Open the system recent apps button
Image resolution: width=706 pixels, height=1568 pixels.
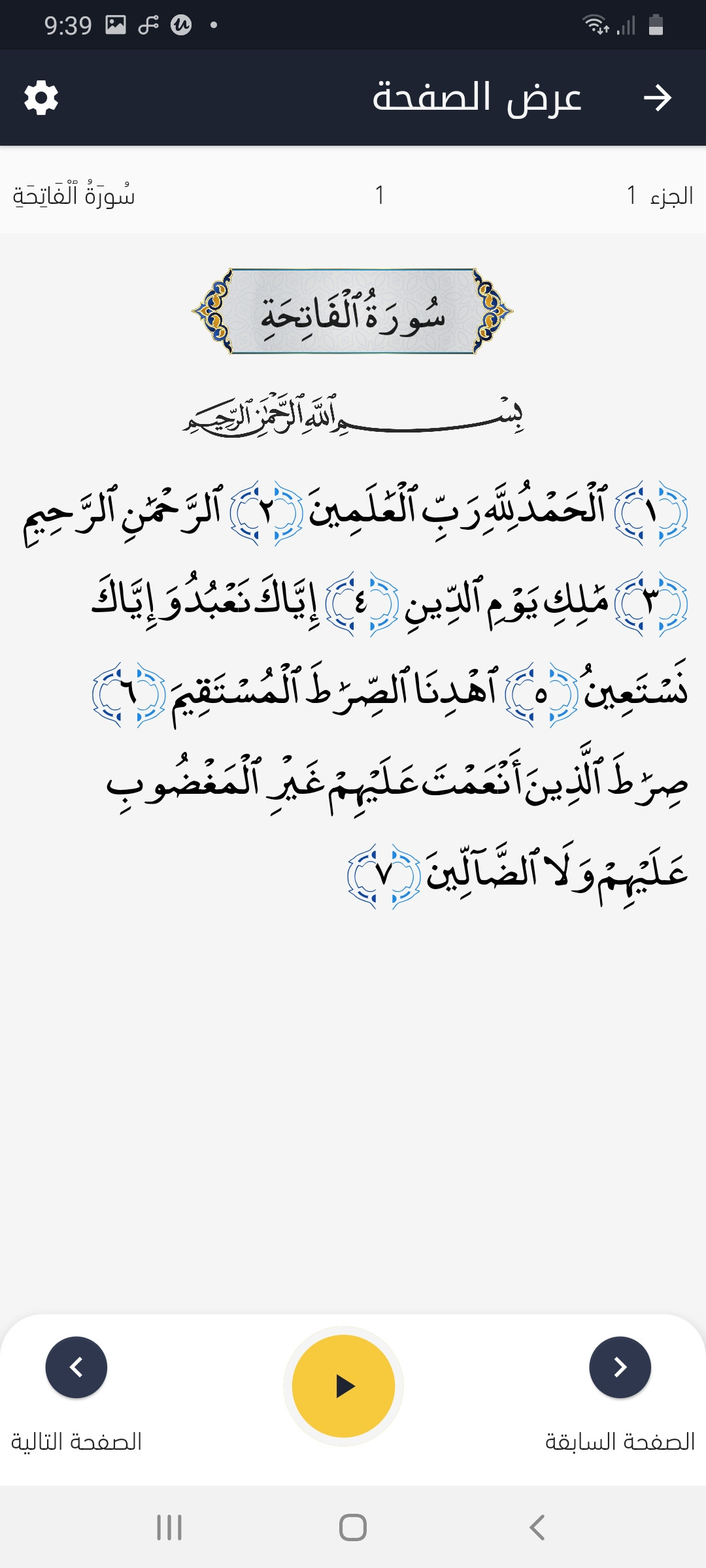169,1527
